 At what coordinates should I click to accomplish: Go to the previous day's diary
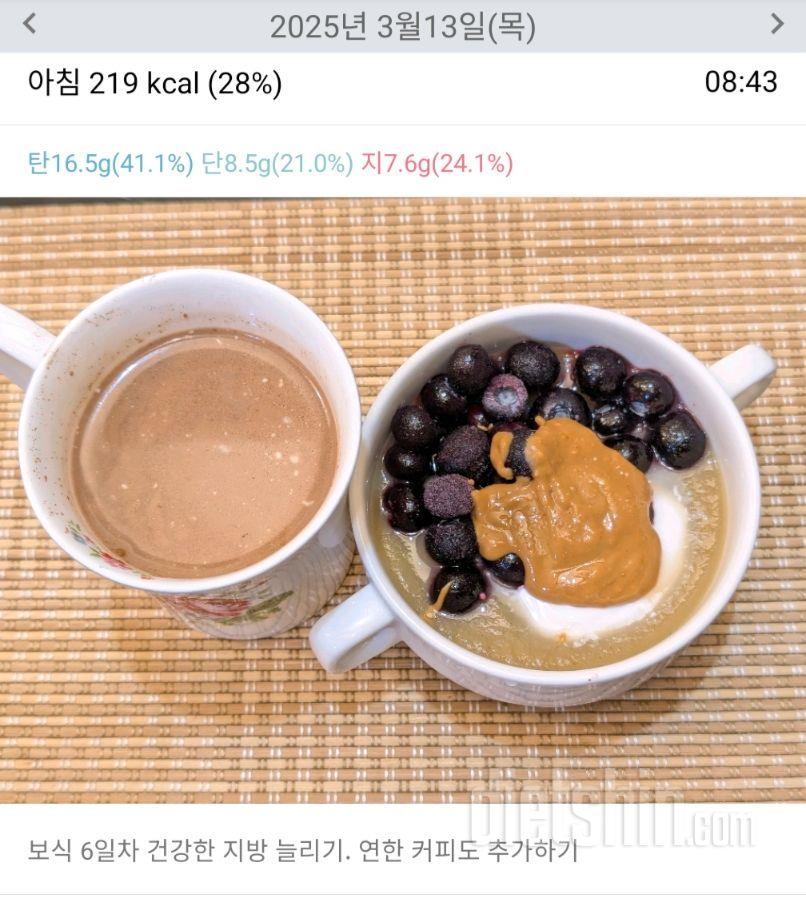coord(29,24)
